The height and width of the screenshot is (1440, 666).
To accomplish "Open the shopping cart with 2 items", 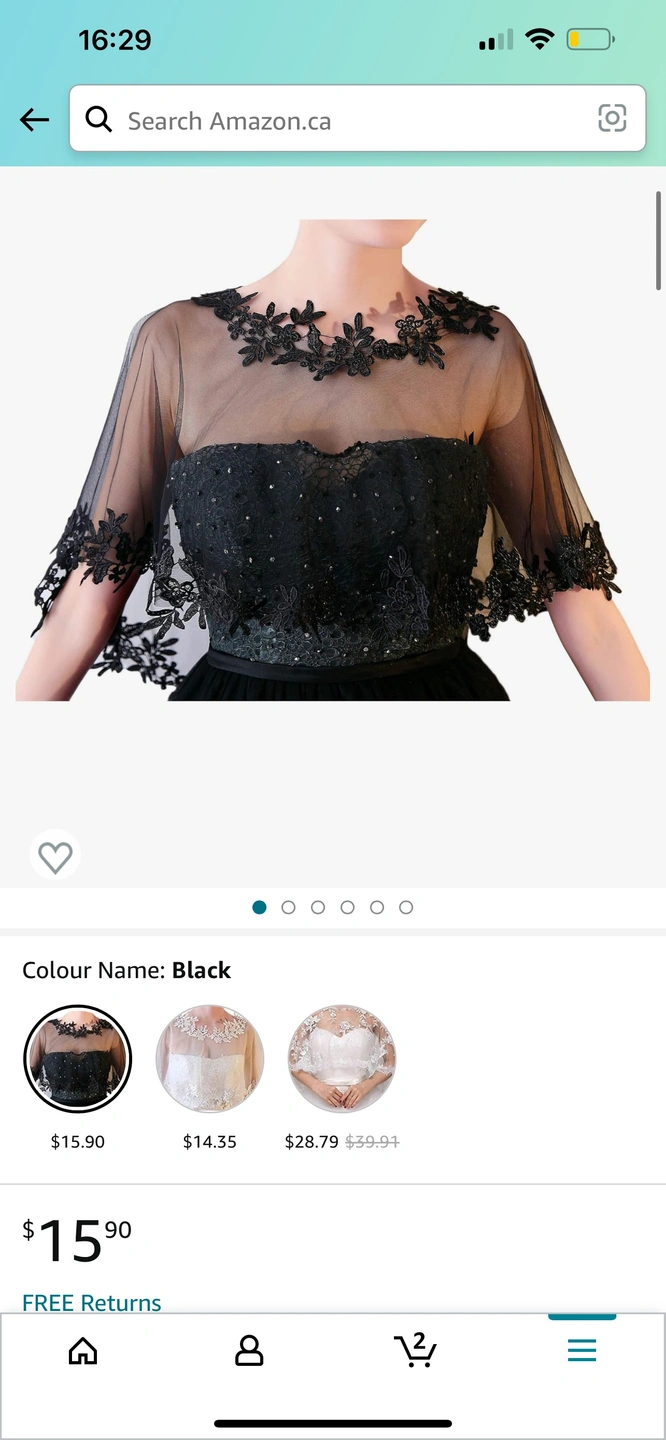I will 415,1350.
